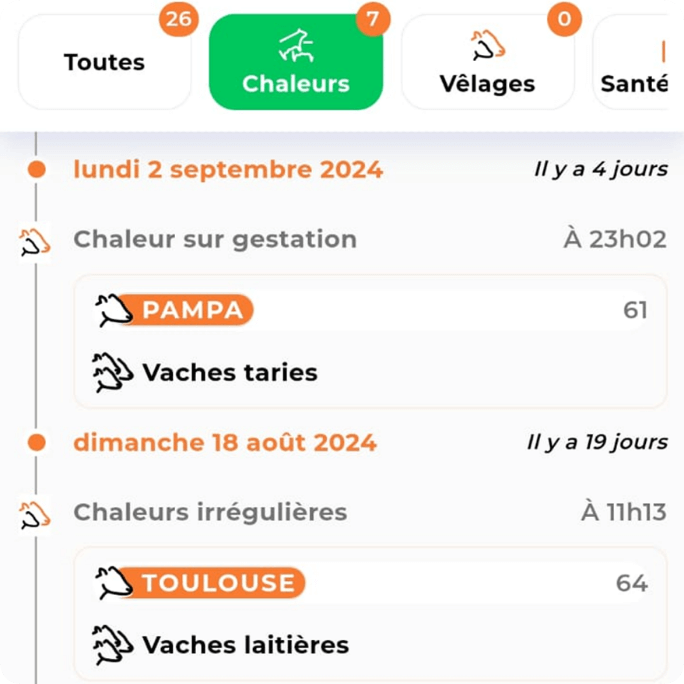Show the Santé category tab
This screenshot has height=684, width=684.
[634, 64]
